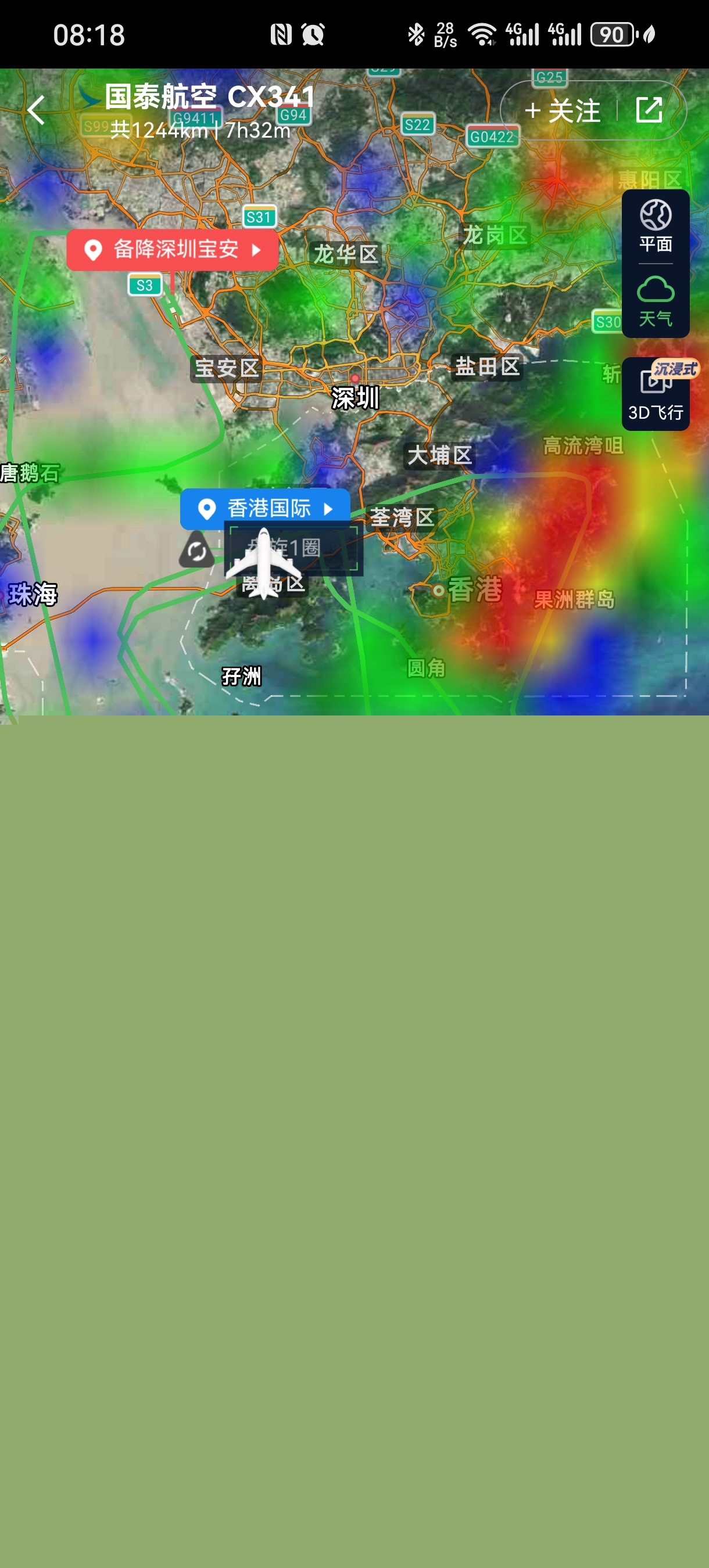Share this flight via the export icon
The image size is (709, 1568).
click(x=649, y=110)
